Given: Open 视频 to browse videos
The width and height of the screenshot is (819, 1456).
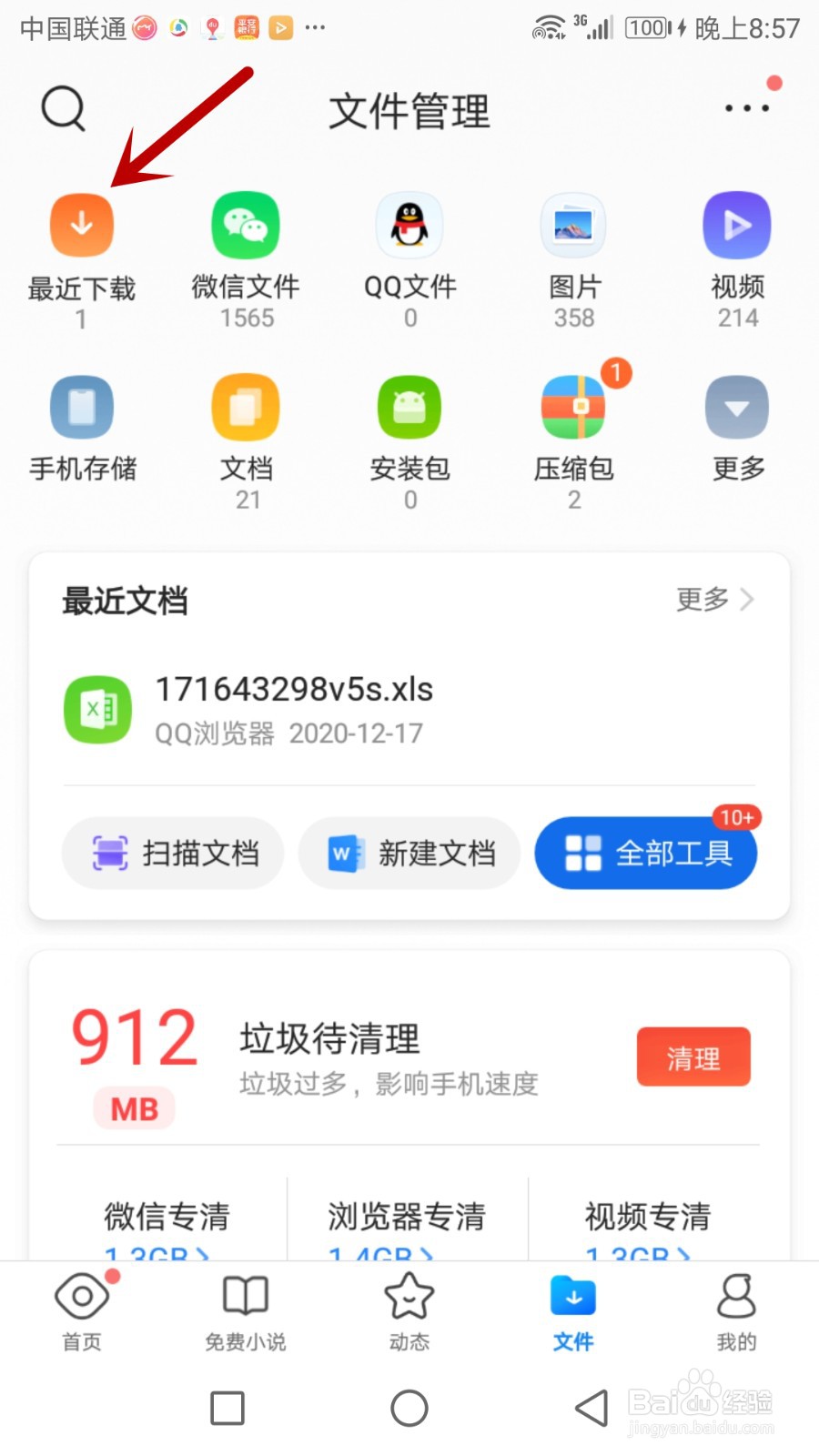Looking at the screenshot, I should tap(736, 225).
